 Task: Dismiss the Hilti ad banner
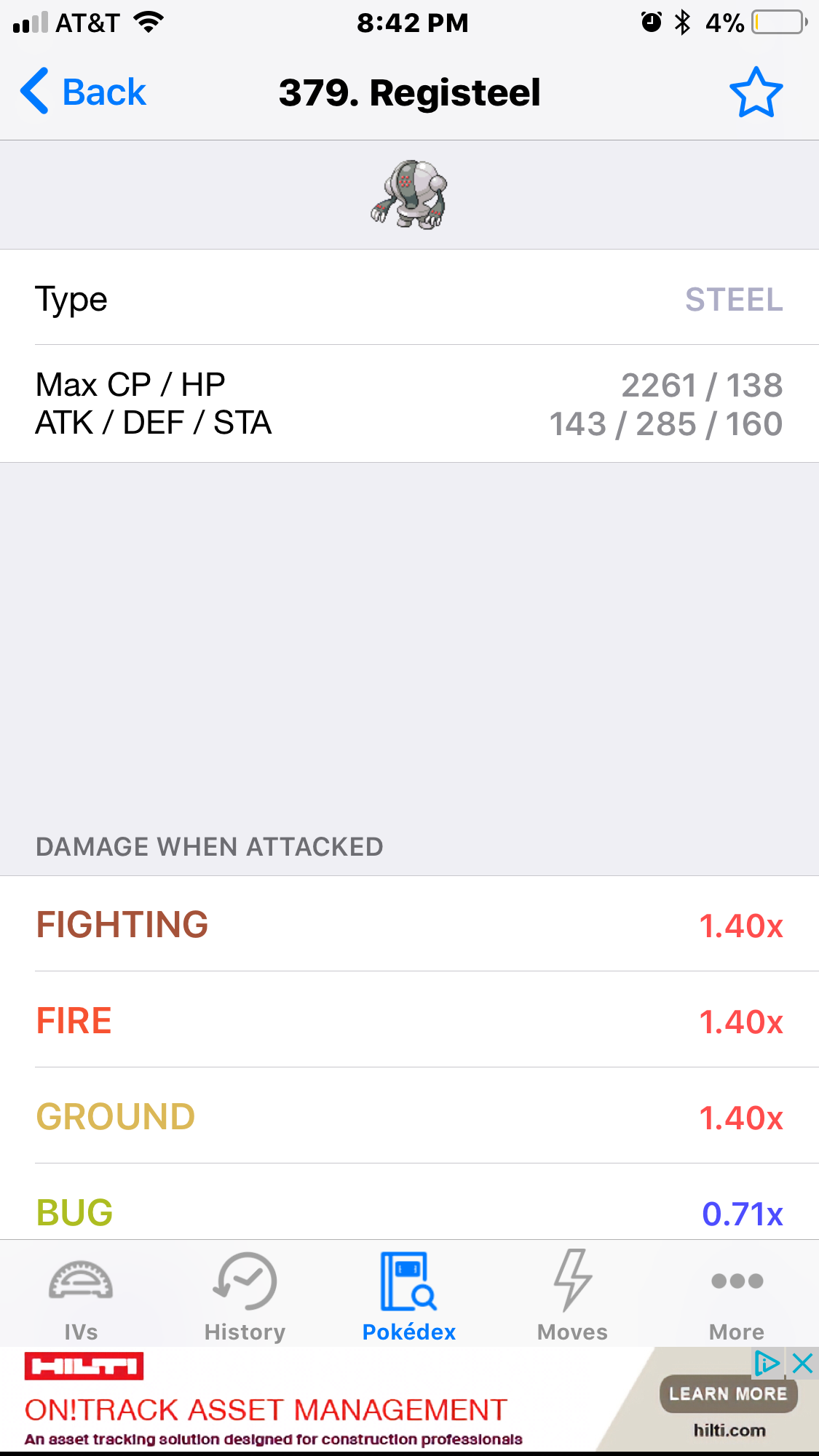point(802,1363)
